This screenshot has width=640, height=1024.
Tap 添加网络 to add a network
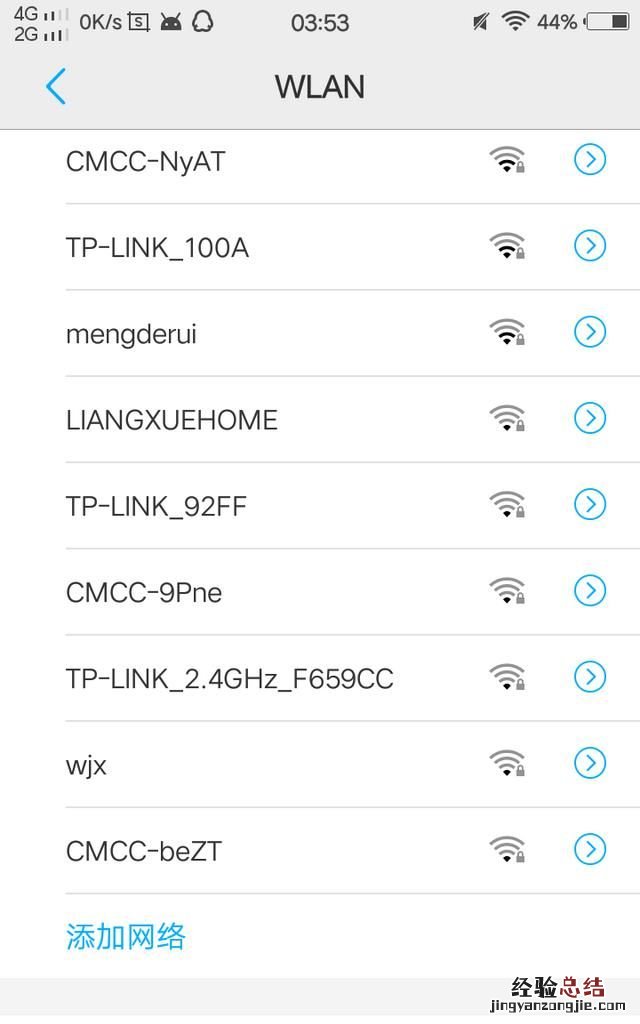pyautogui.click(x=126, y=937)
